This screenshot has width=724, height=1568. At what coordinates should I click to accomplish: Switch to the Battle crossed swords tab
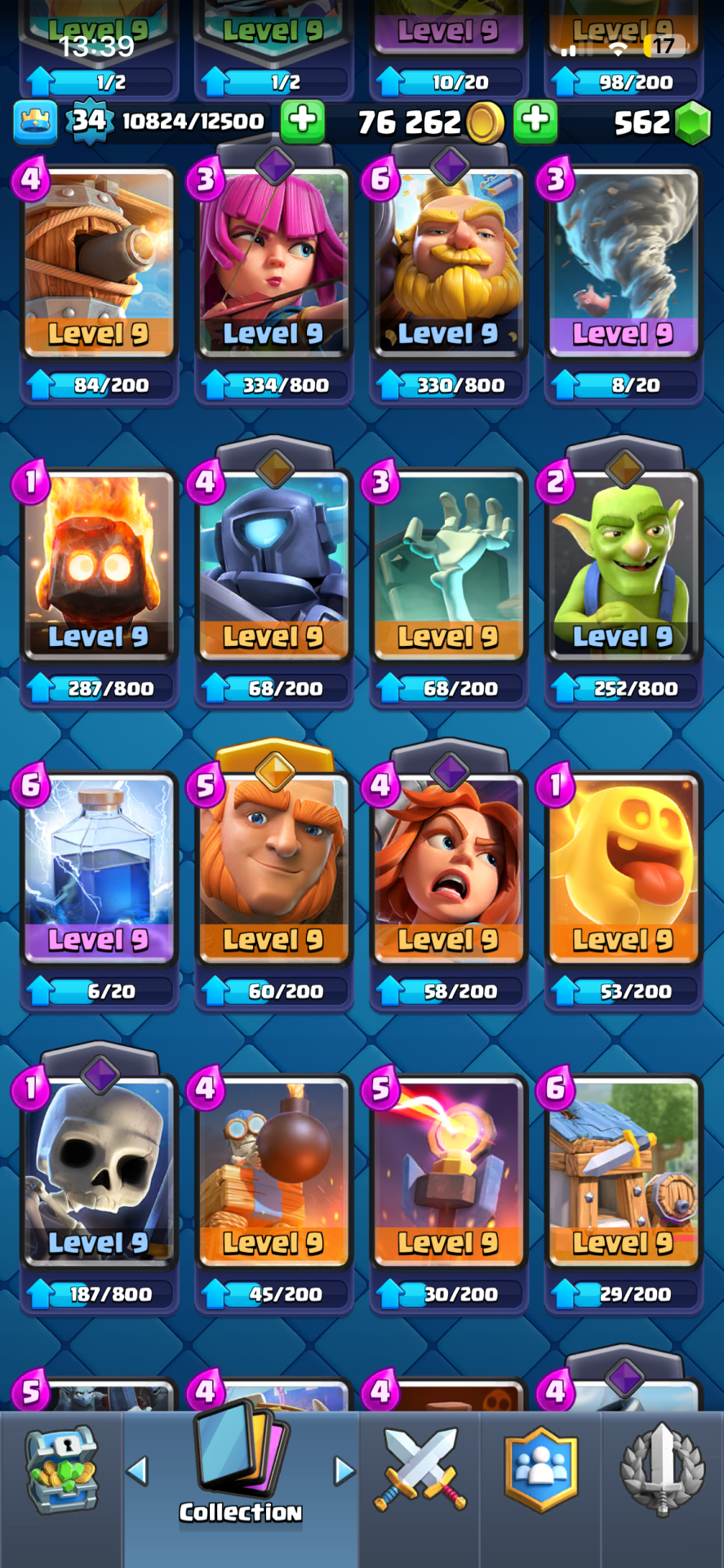pyautogui.click(x=420, y=1470)
